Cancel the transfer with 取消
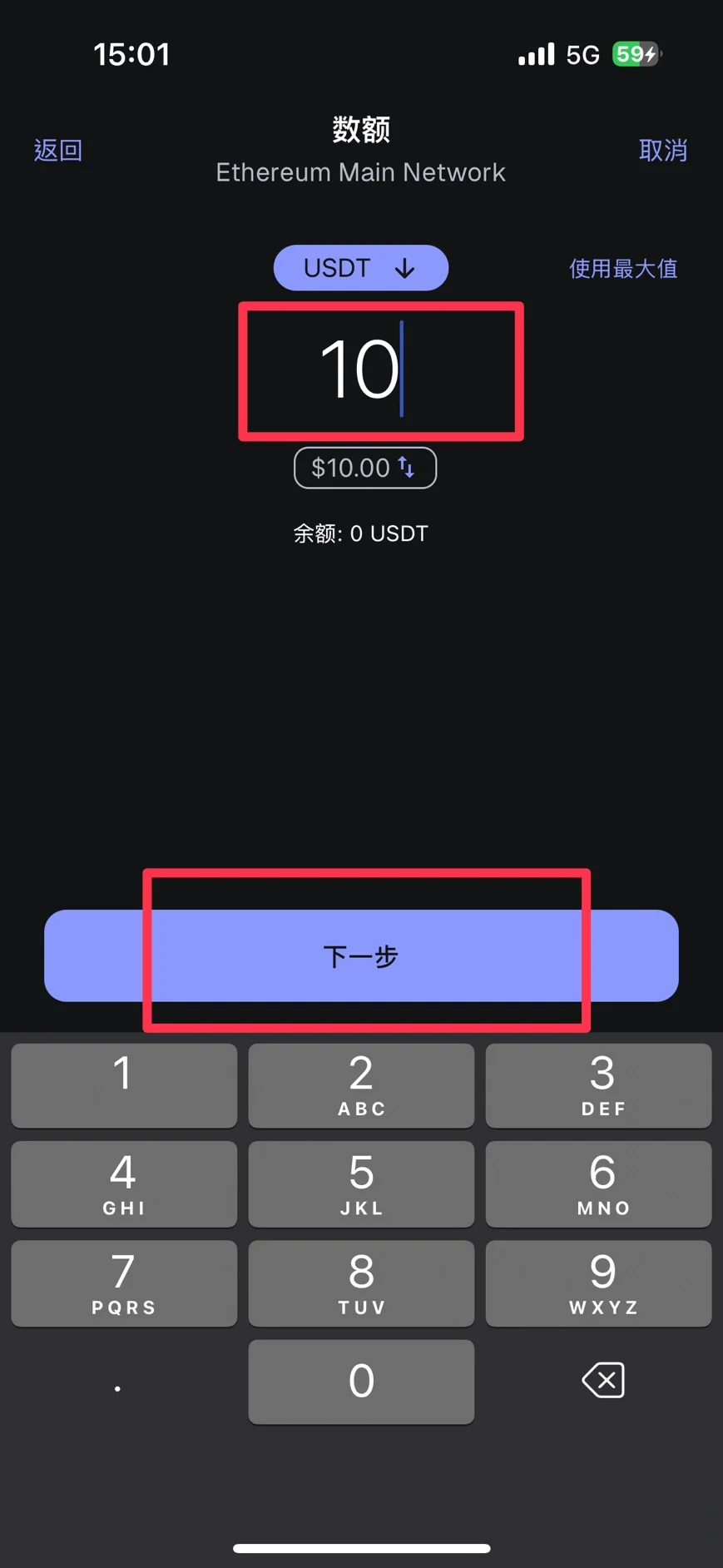723x1568 pixels. (662, 151)
